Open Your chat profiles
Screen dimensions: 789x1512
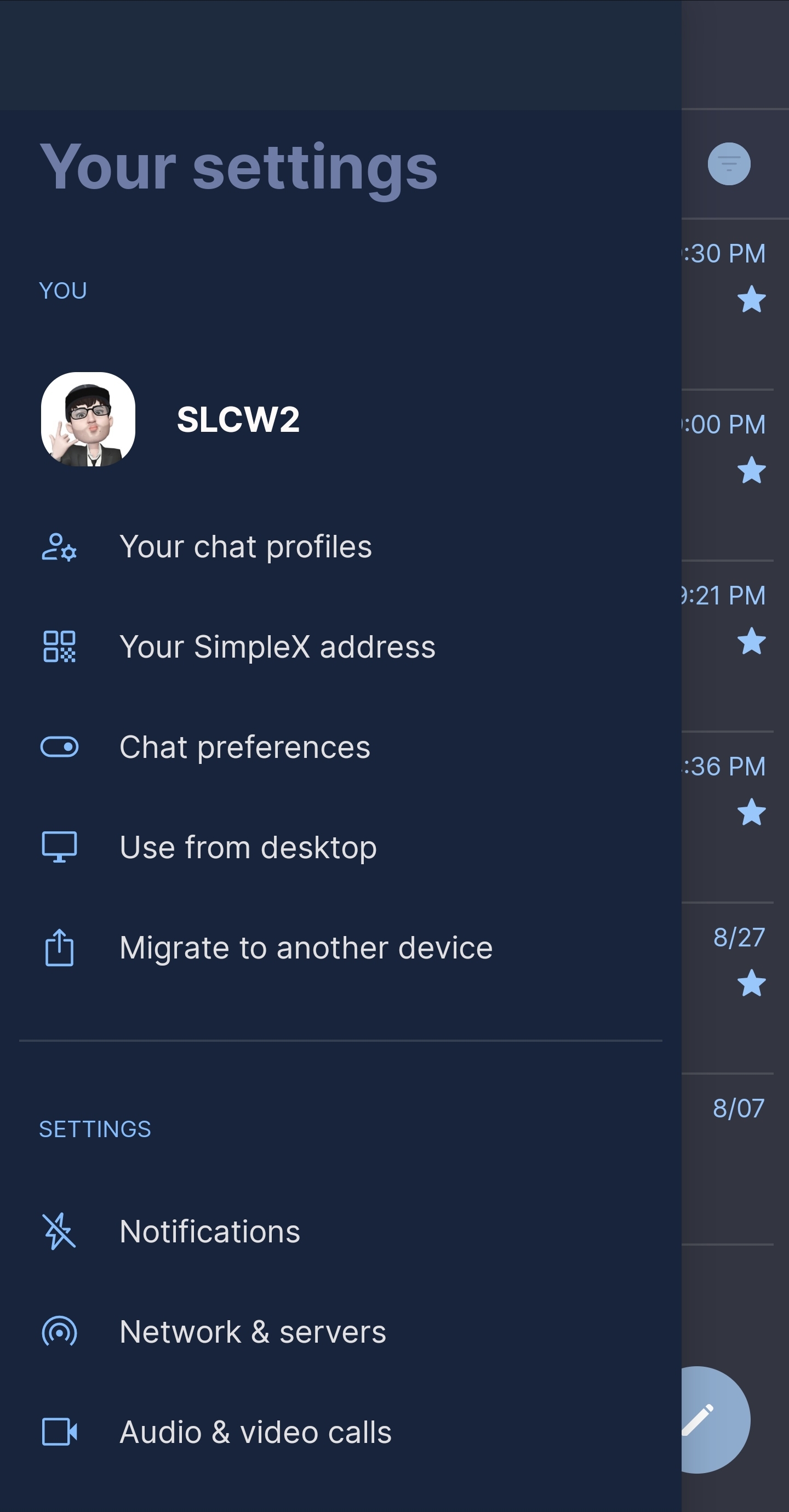[245, 547]
